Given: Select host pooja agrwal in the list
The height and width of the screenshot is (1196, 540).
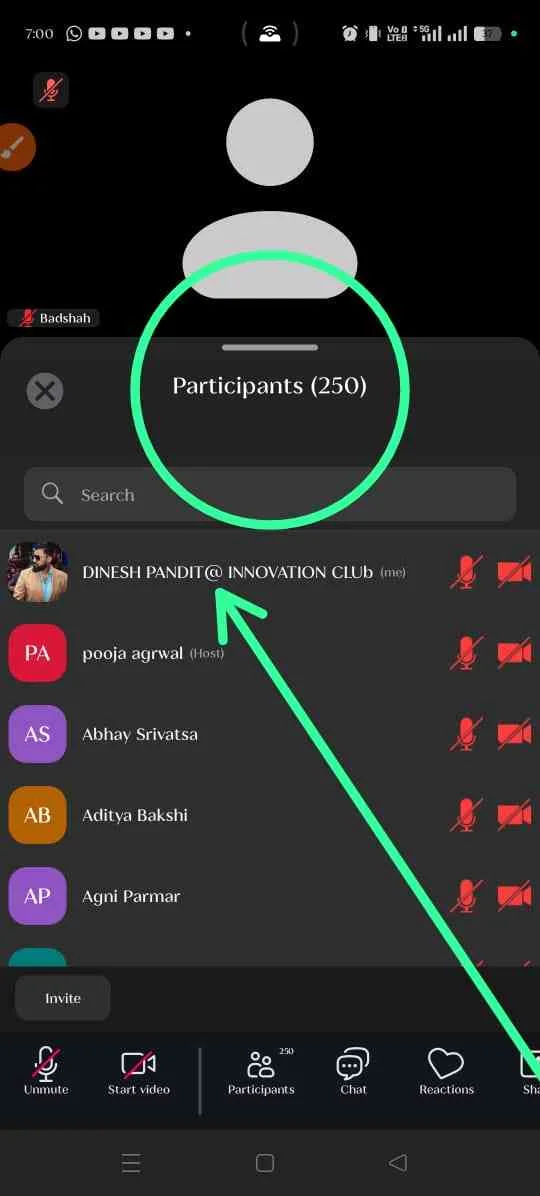Looking at the screenshot, I should [270, 653].
